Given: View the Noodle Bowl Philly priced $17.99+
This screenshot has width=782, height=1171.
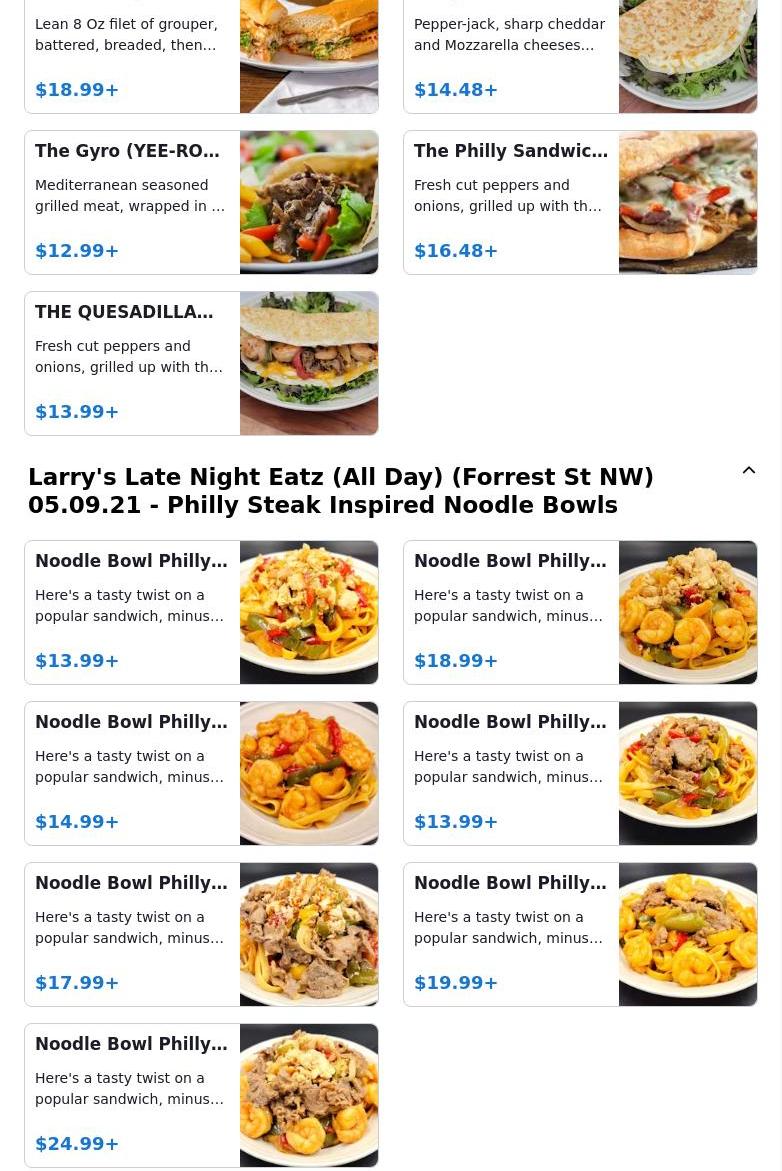Looking at the screenshot, I should pos(201,934).
